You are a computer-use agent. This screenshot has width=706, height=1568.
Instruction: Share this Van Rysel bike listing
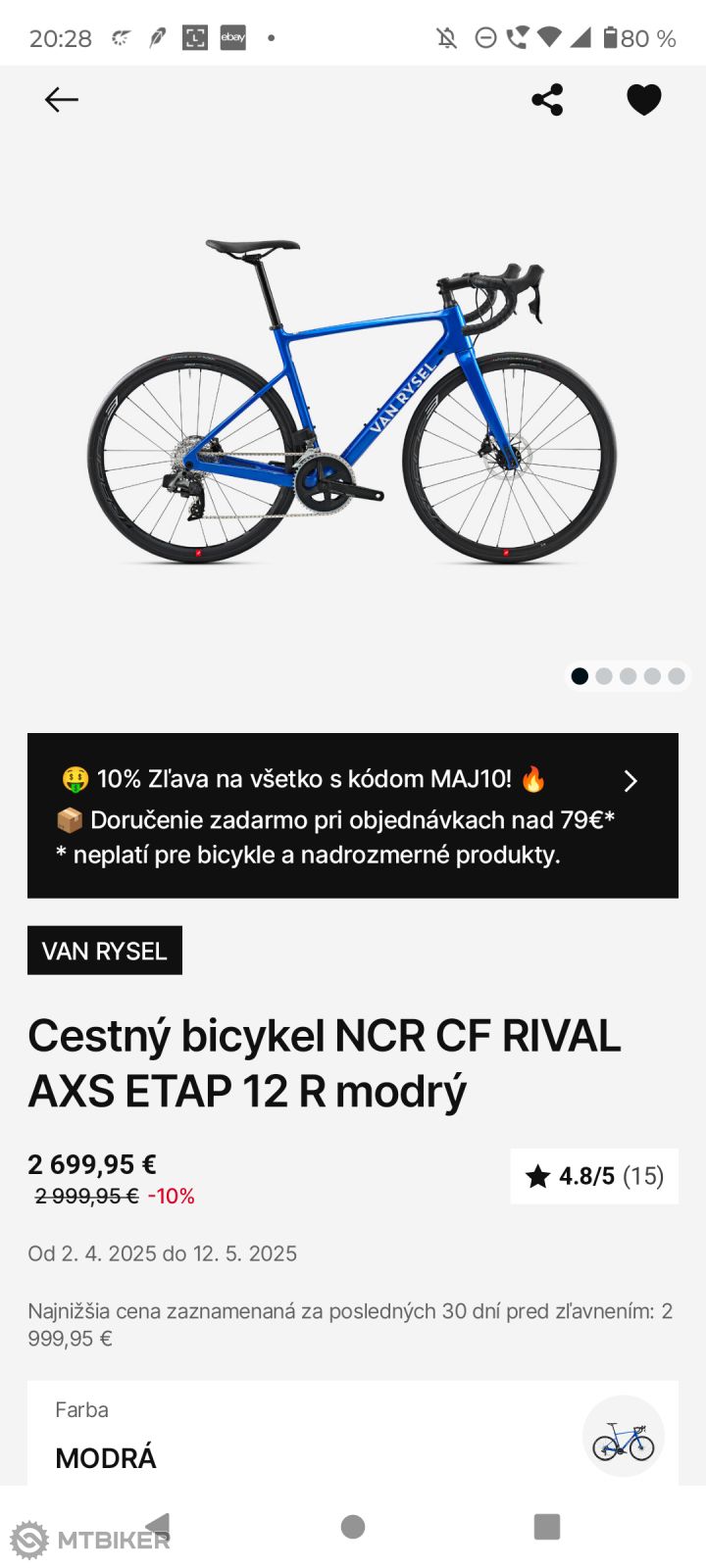pos(547,100)
